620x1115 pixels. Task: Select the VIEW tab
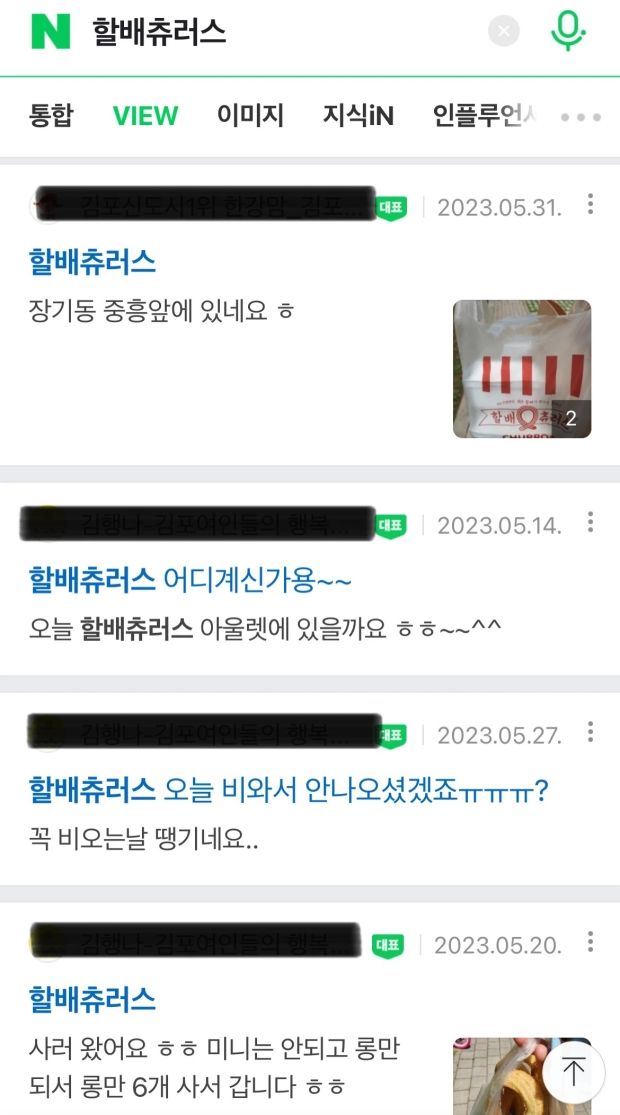click(x=145, y=115)
